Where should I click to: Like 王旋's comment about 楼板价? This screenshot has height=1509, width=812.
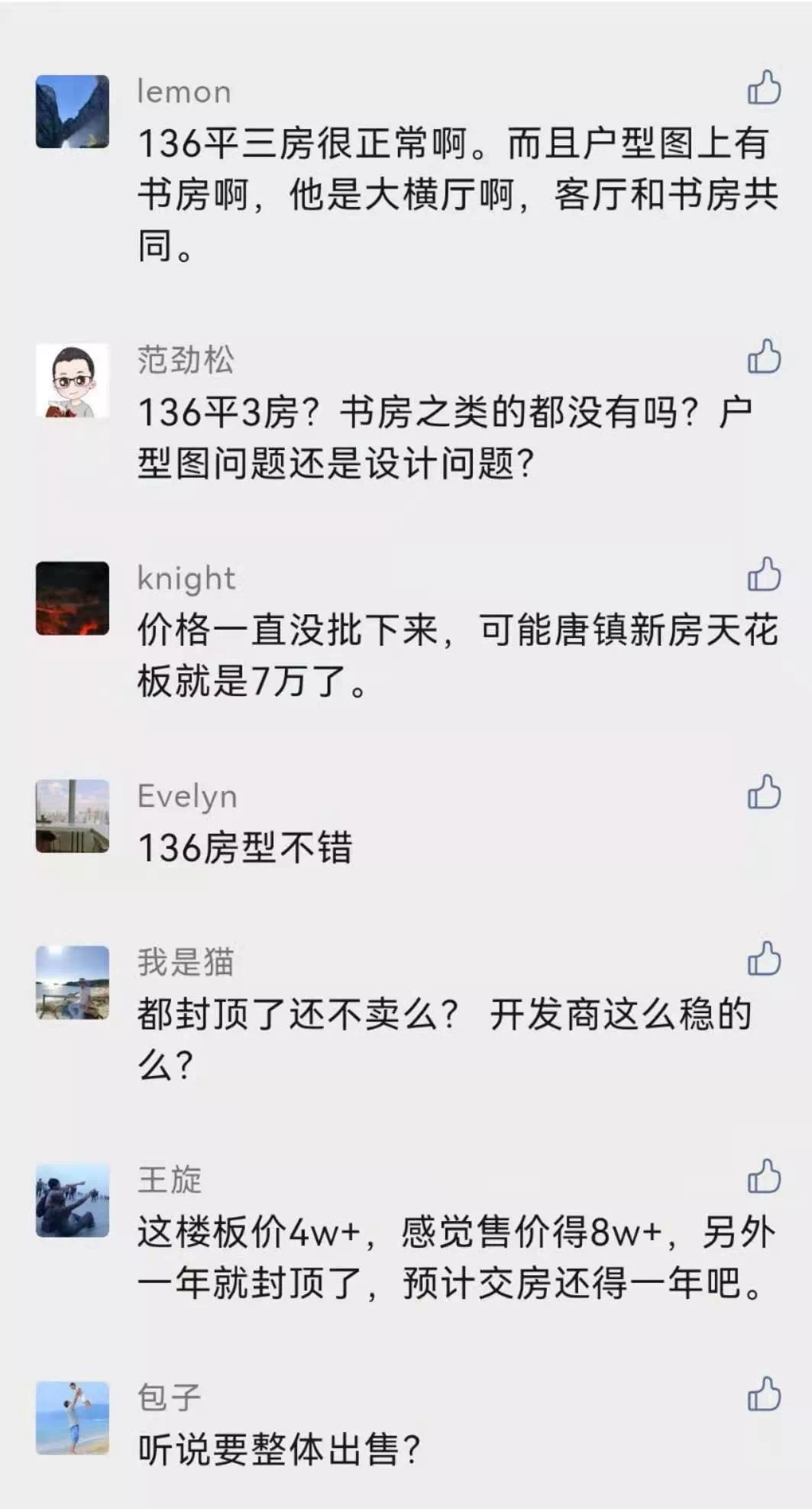pyautogui.click(x=764, y=1177)
